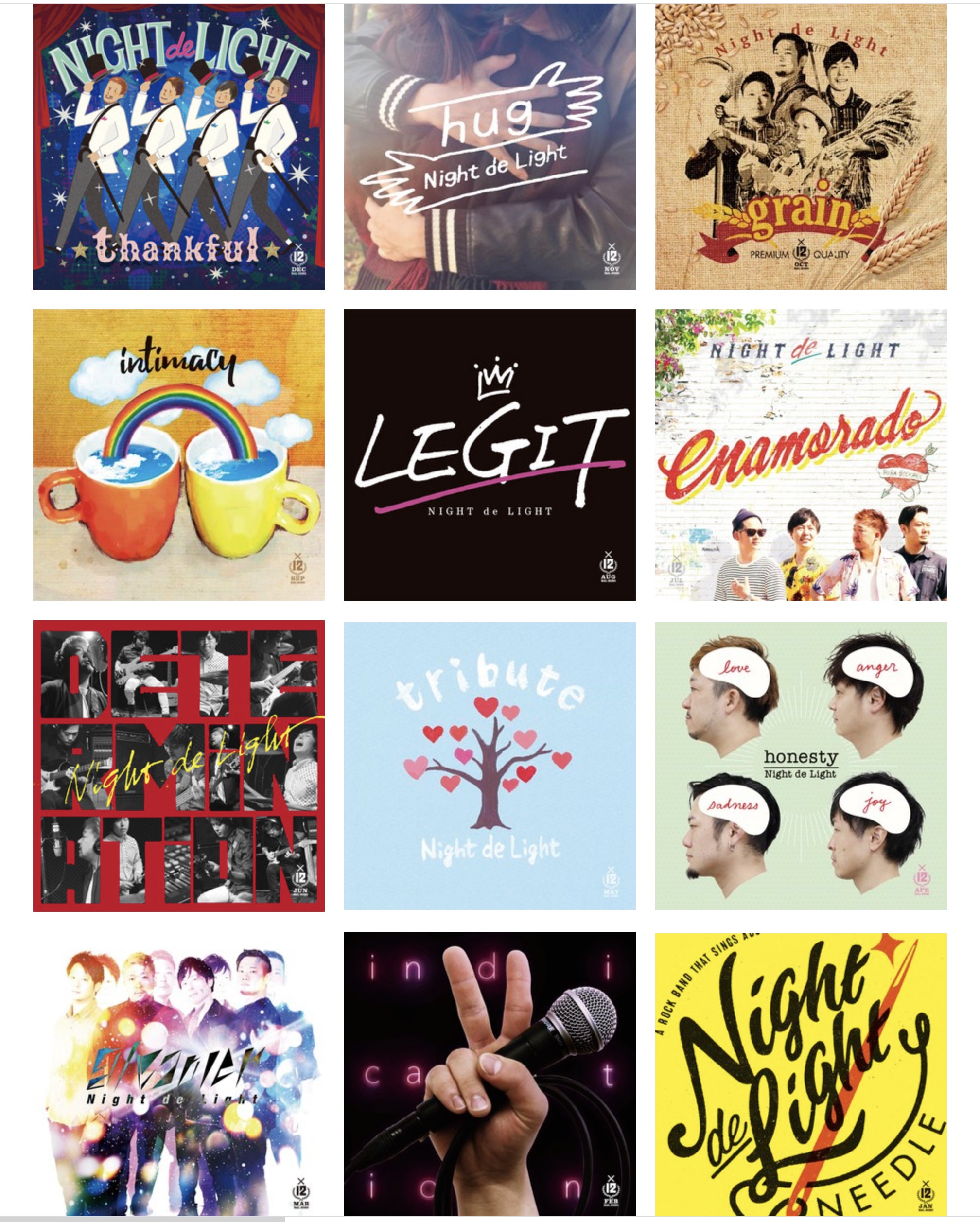Open the 'grain' album cover

pyautogui.click(x=801, y=147)
